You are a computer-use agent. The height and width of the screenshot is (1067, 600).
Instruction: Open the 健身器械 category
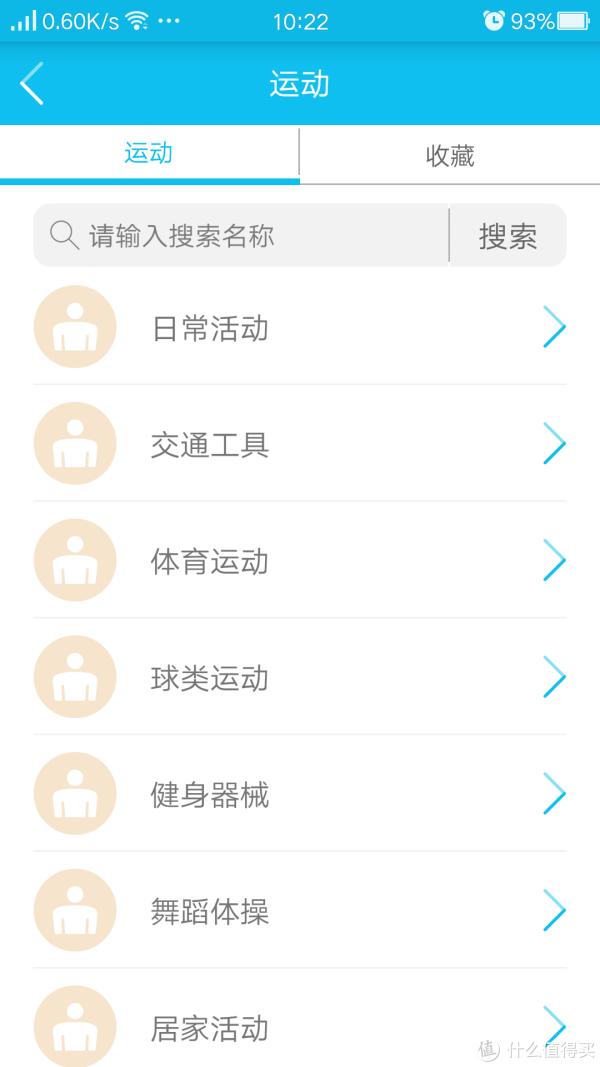300,793
